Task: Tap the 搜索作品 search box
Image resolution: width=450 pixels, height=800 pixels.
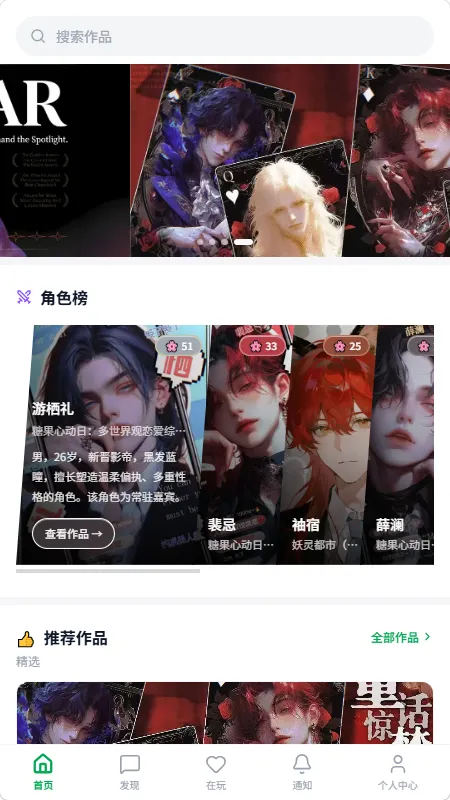Action: [225, 36]
